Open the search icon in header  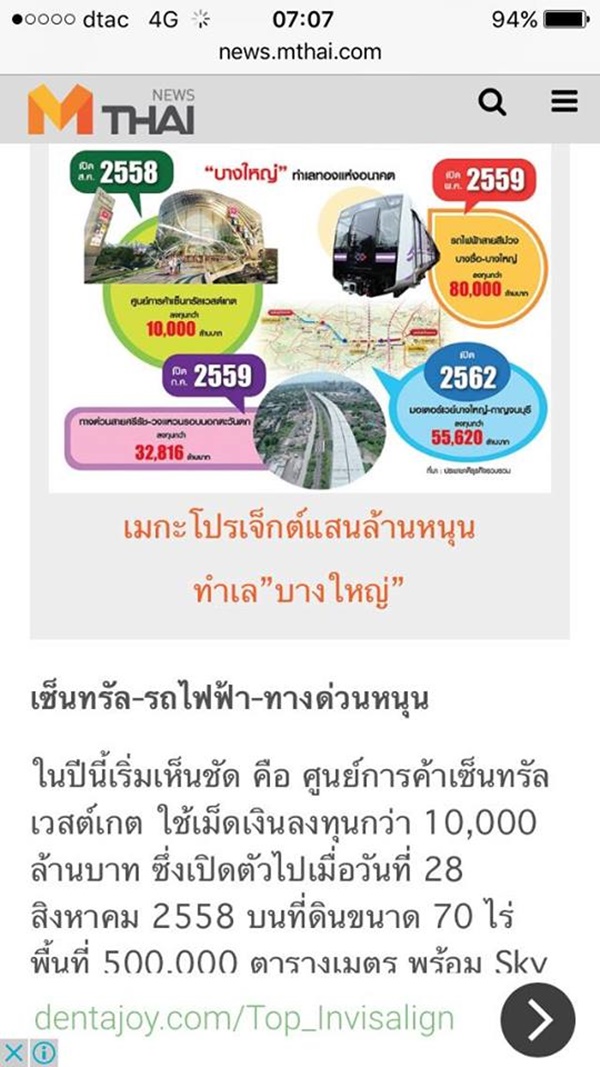click(x=492, y=102)
